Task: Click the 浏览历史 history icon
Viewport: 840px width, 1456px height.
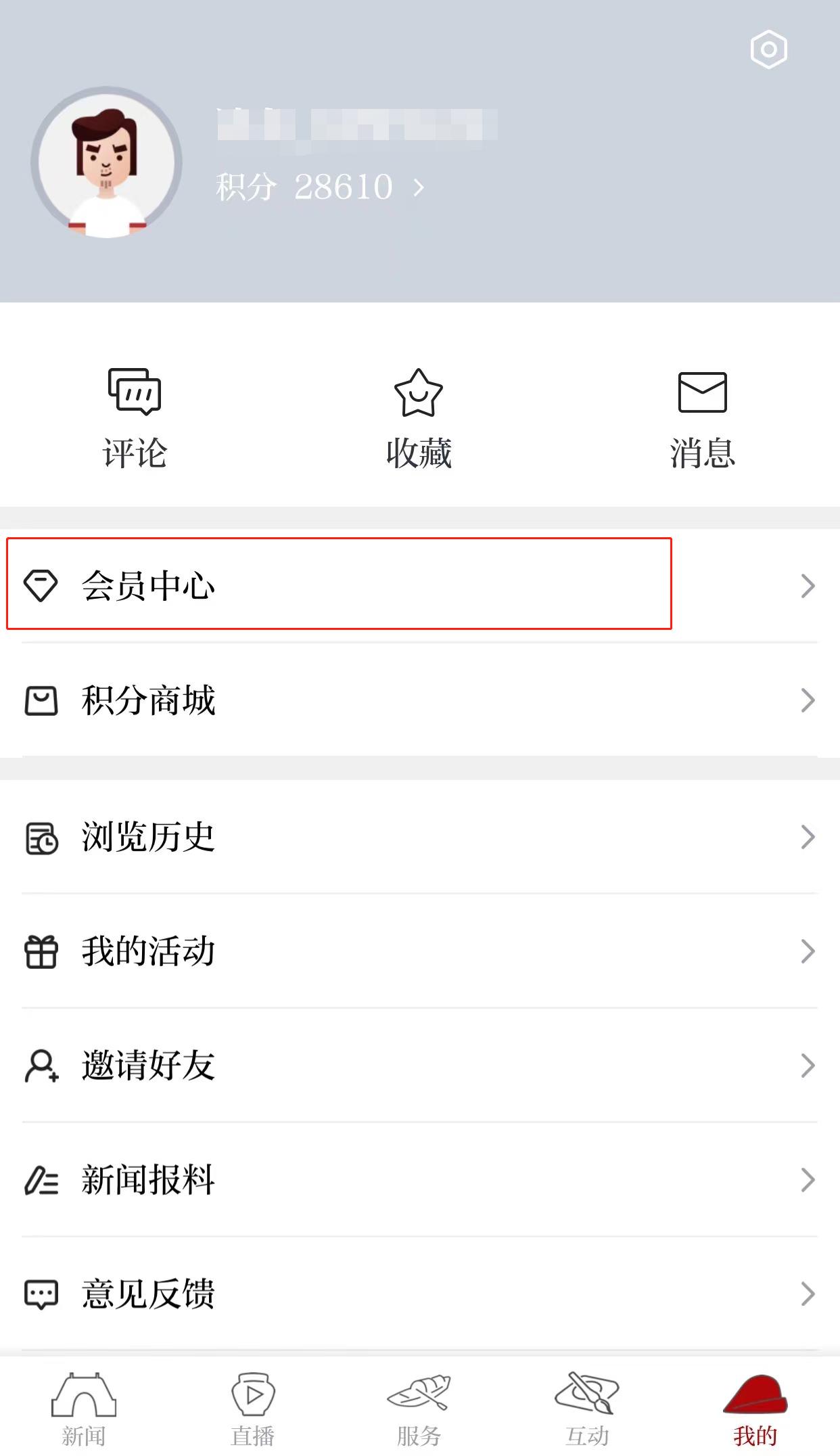Action: click(x=39, y=839)
